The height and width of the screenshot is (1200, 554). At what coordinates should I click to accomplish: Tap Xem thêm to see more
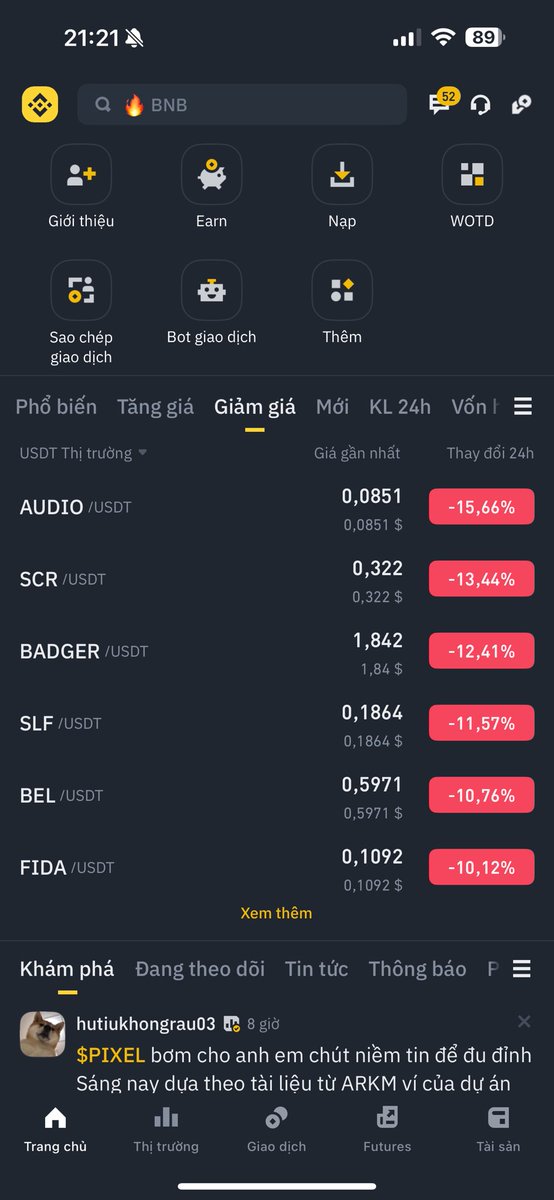pos(276,913)
